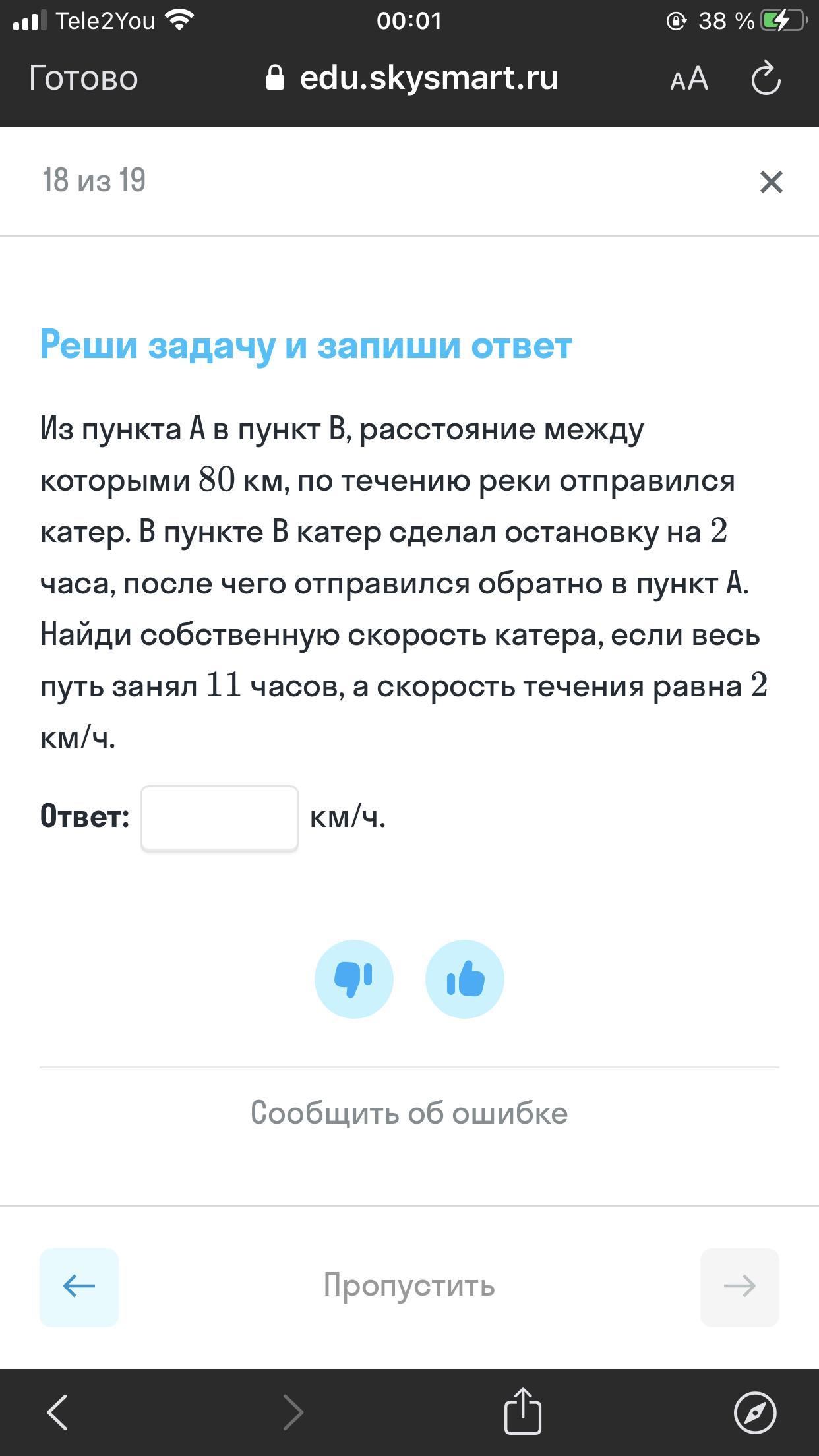Tap the edu.skysmart.ru address bar
The image size is (819, 1456).
[412, 78]
